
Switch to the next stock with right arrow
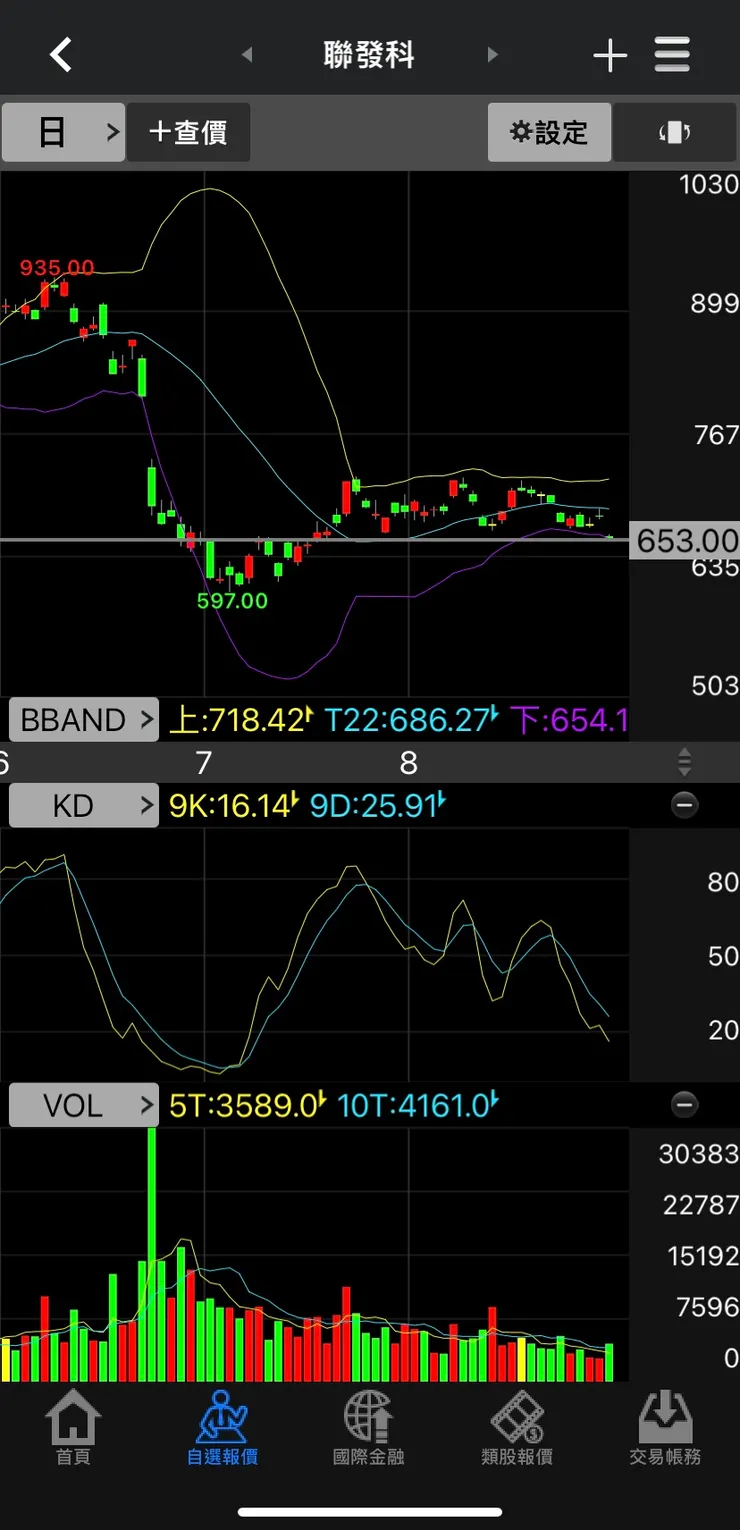point(492,55)
